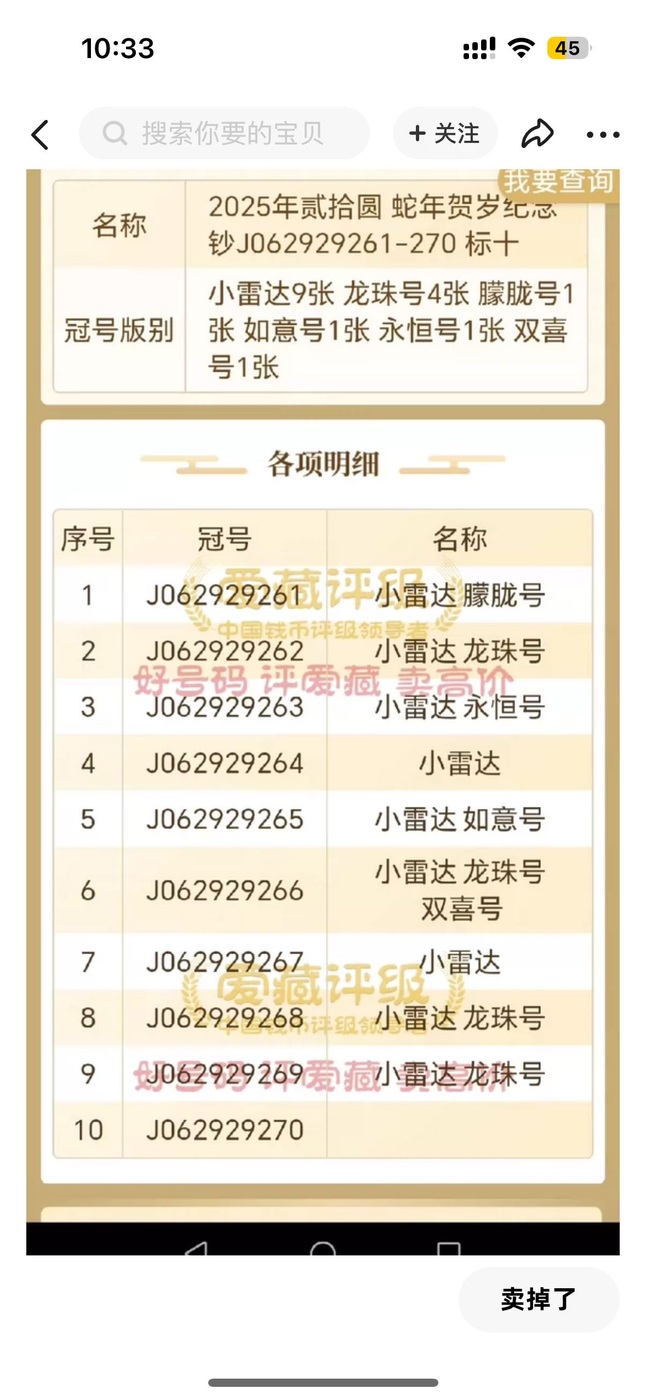Follow the seller with 关注 button
This screenshot has height=1400, width=646.
point(445,134)
